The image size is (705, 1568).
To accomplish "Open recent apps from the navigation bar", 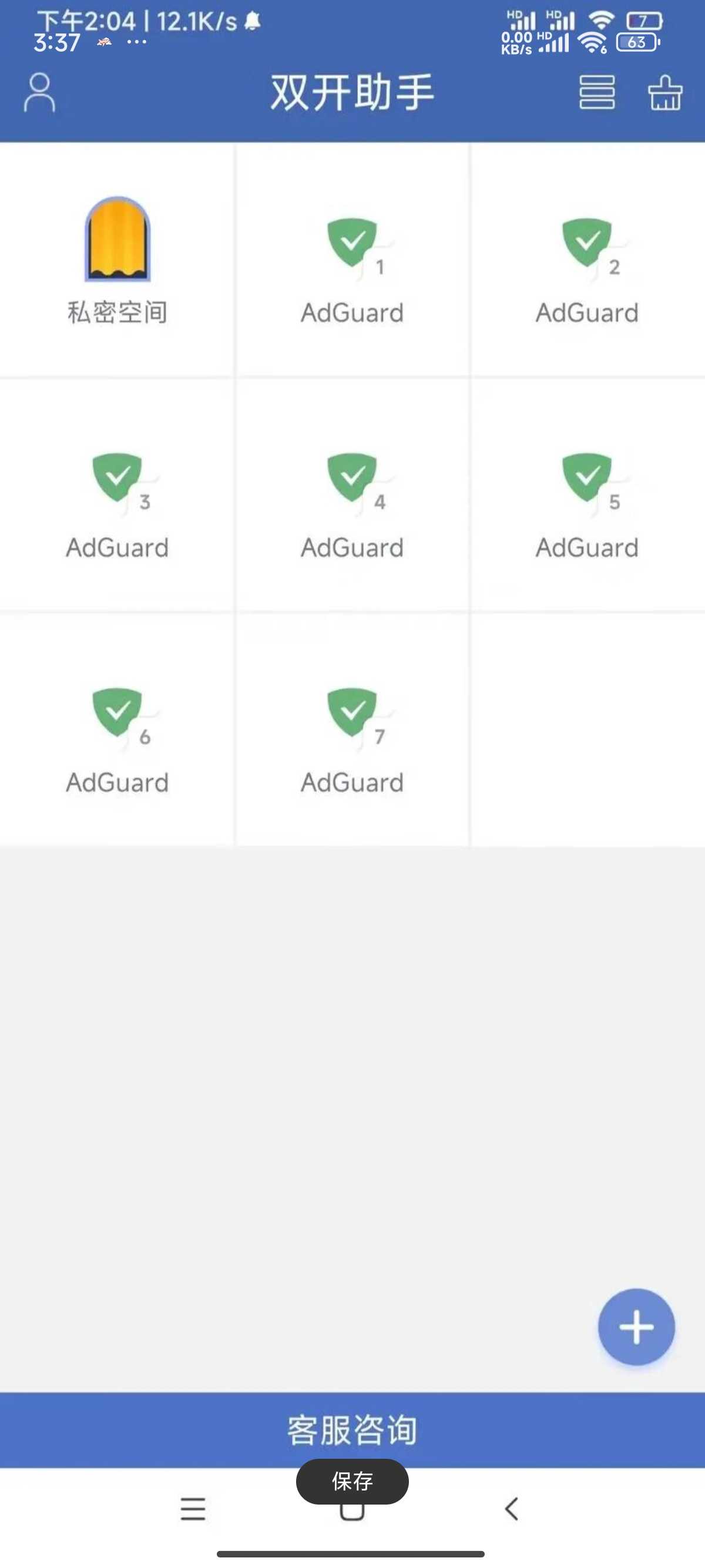I will click(x=193, y=1509).
